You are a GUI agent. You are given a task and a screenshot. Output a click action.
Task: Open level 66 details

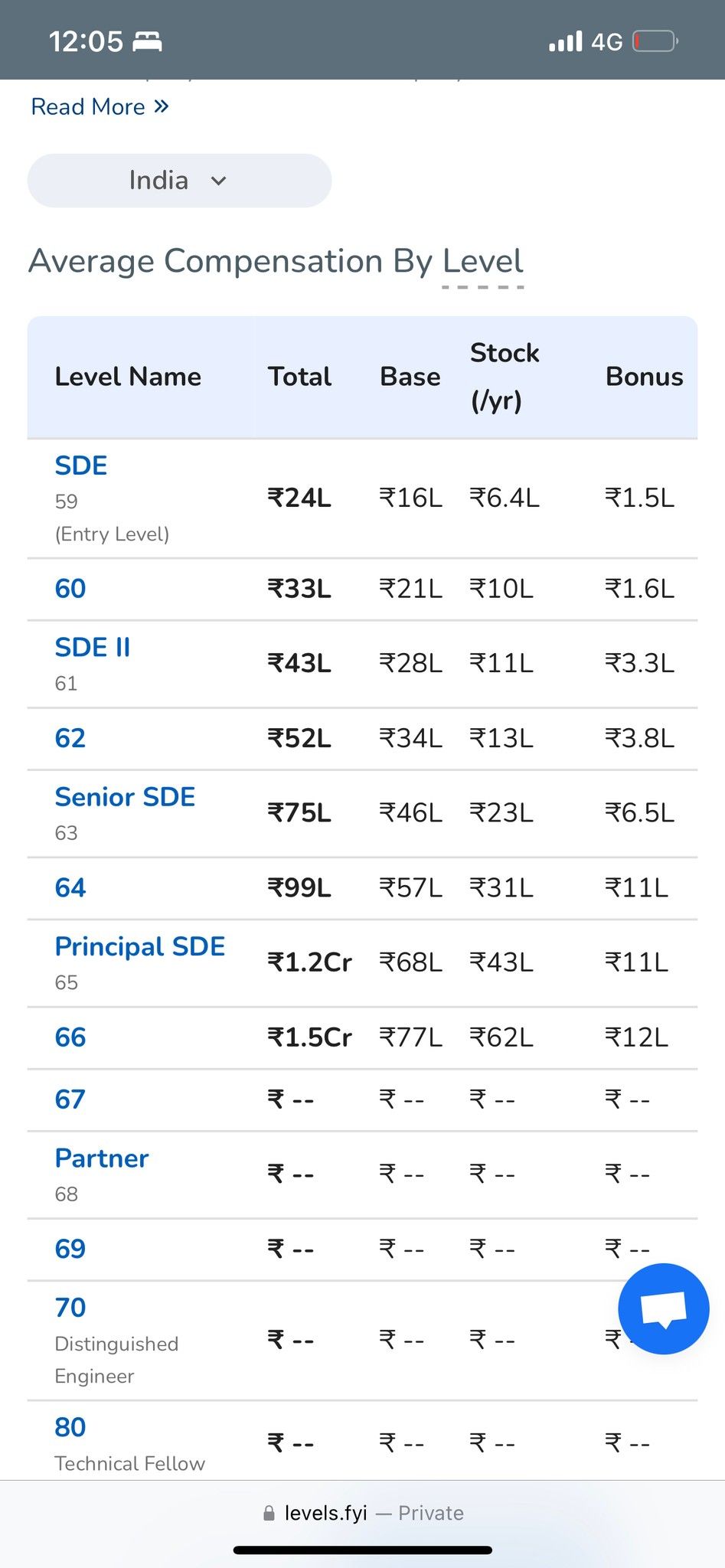tap(70, 1037)
